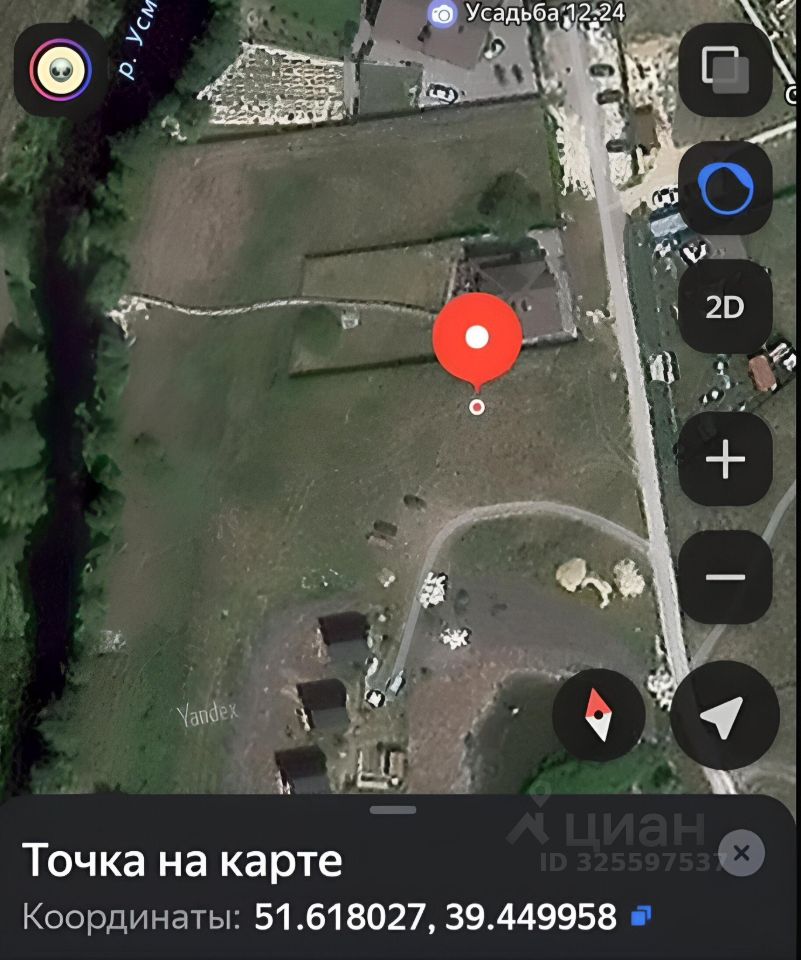Close the Точка на карте panel

coord(741,853)
